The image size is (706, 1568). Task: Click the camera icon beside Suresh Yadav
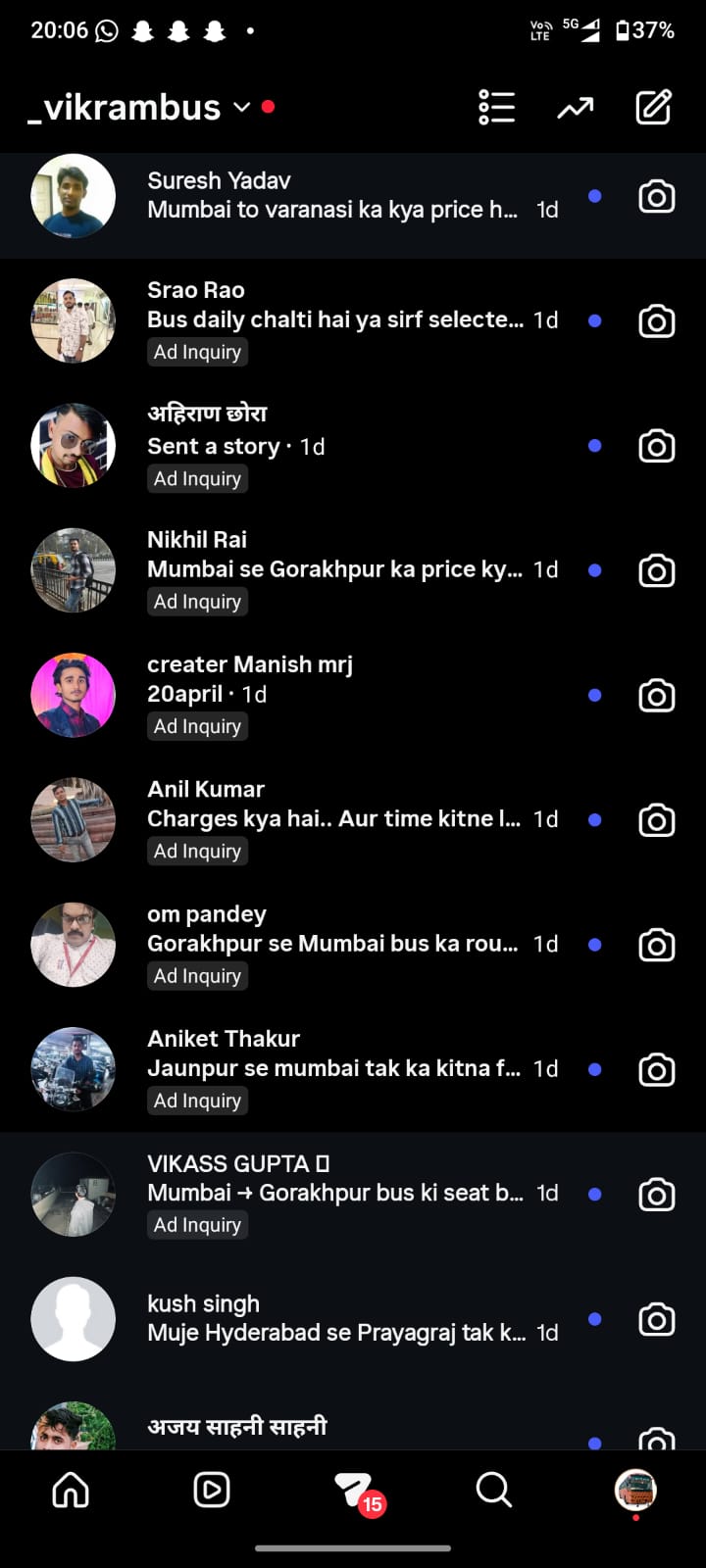coord(656,196)
